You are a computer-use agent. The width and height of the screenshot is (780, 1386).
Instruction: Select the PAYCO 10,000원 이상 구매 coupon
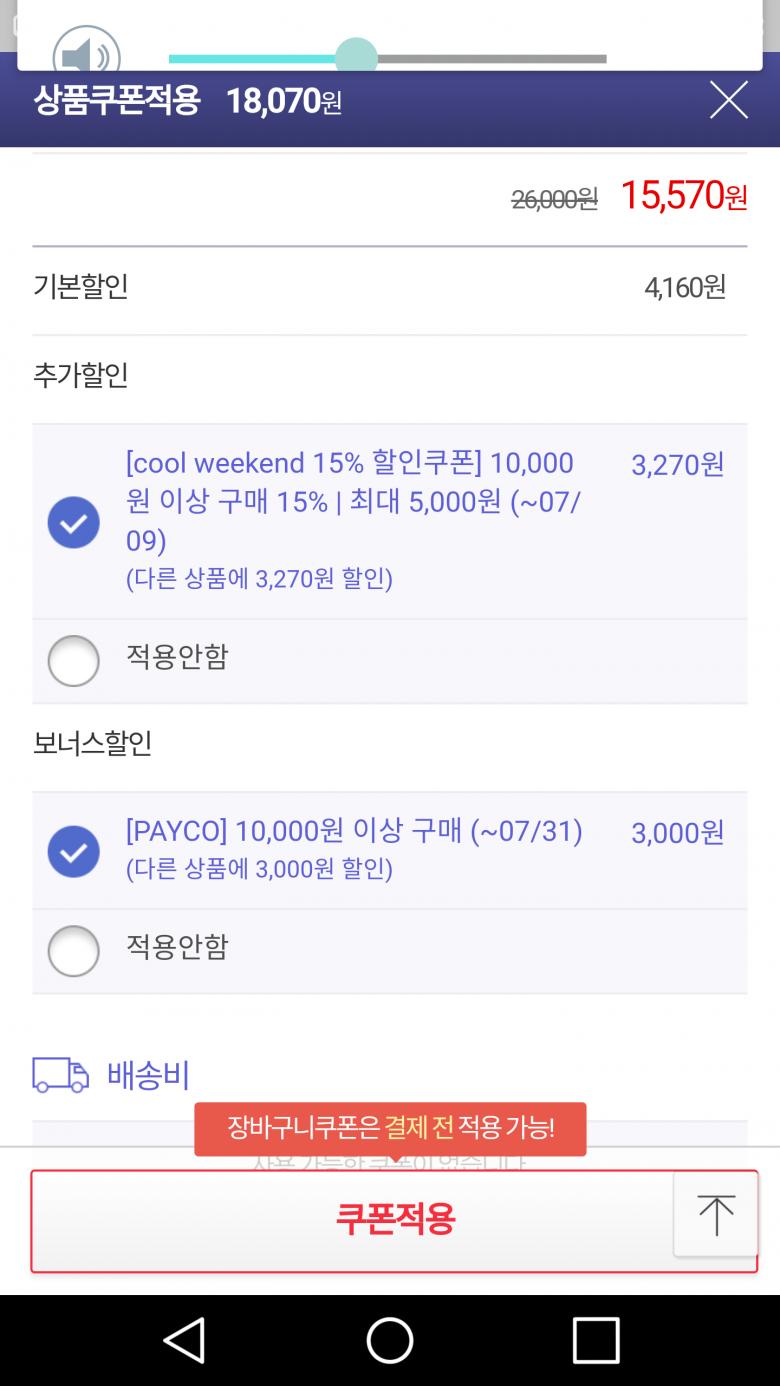74,851
